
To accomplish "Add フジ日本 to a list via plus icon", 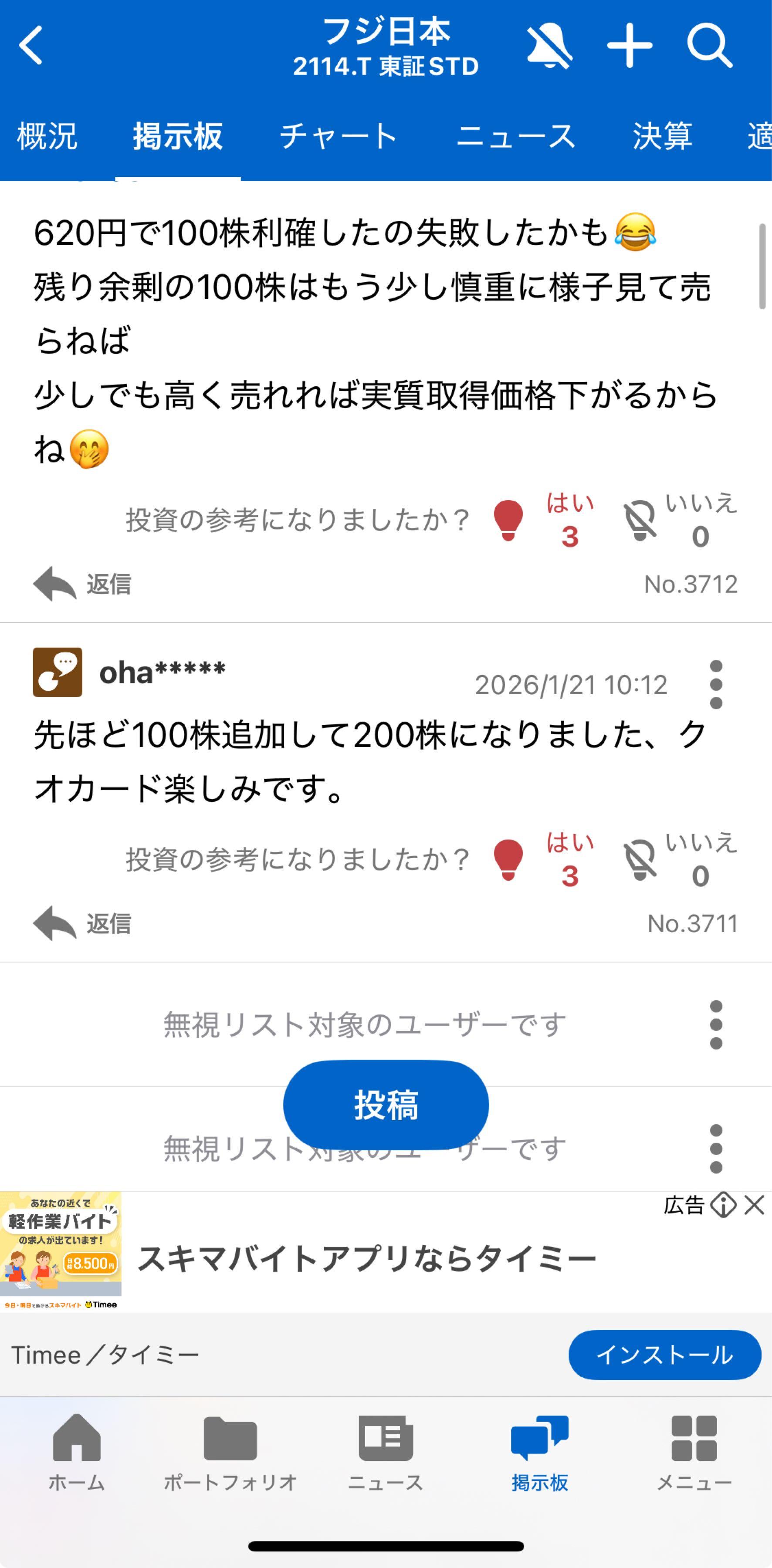I will (630, 46).
